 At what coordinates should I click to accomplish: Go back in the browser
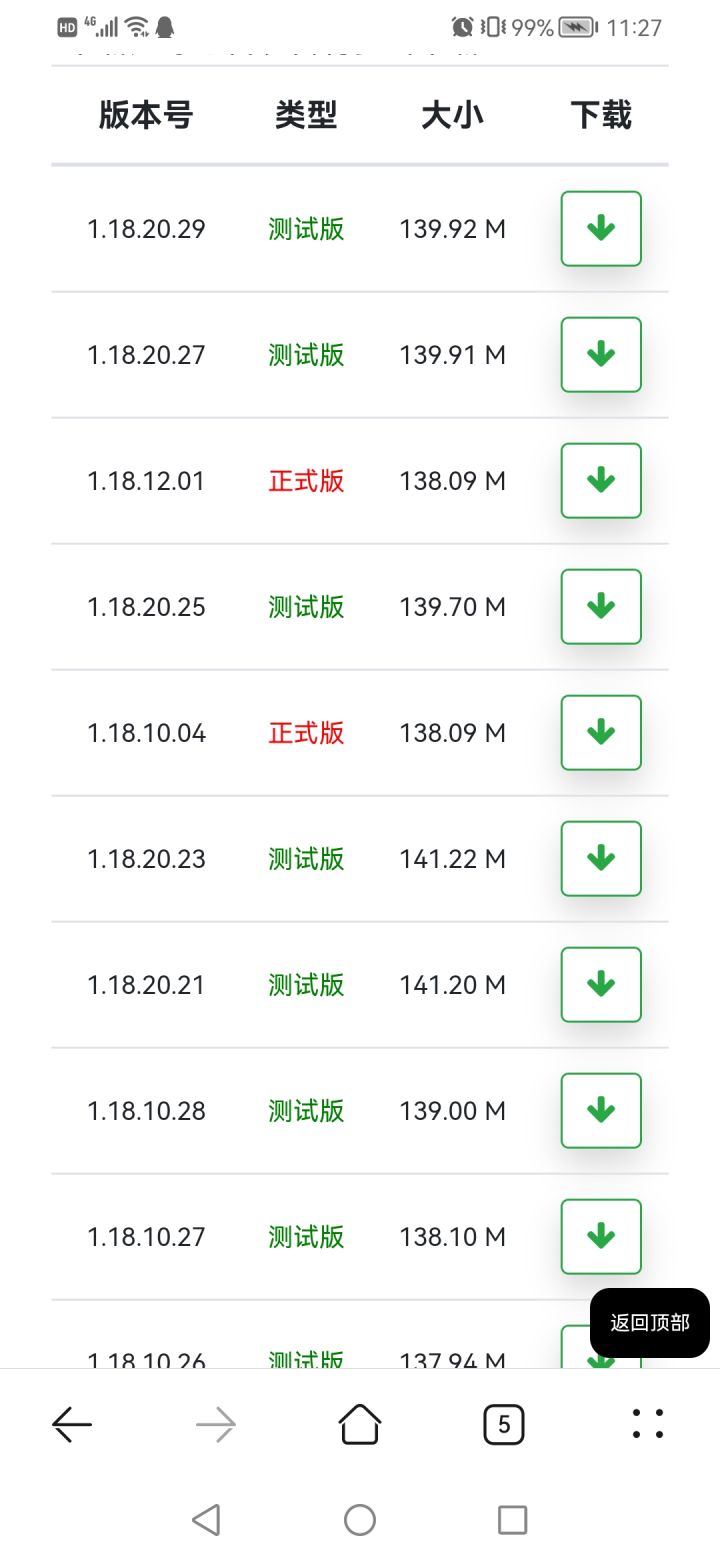tap(72, 1424)
